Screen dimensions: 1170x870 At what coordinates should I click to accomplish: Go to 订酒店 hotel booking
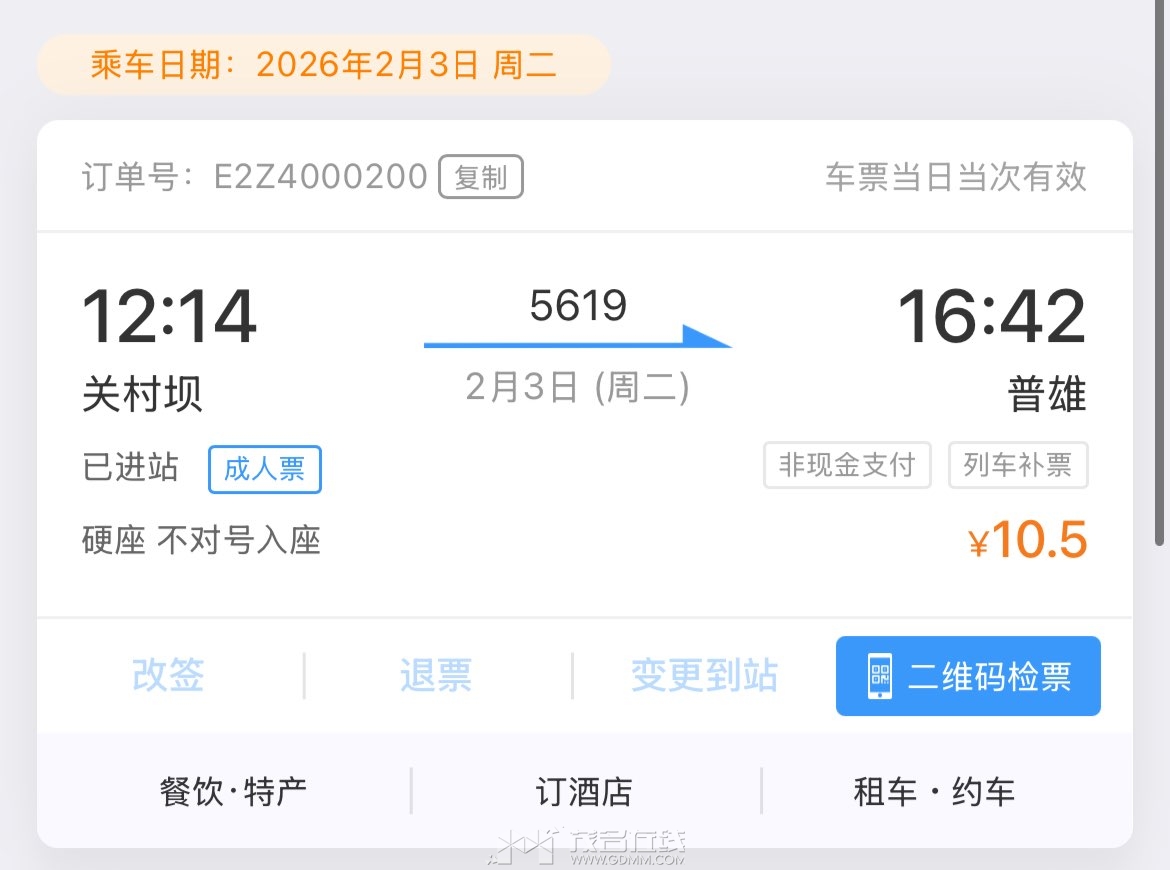[x=585, y=792]
